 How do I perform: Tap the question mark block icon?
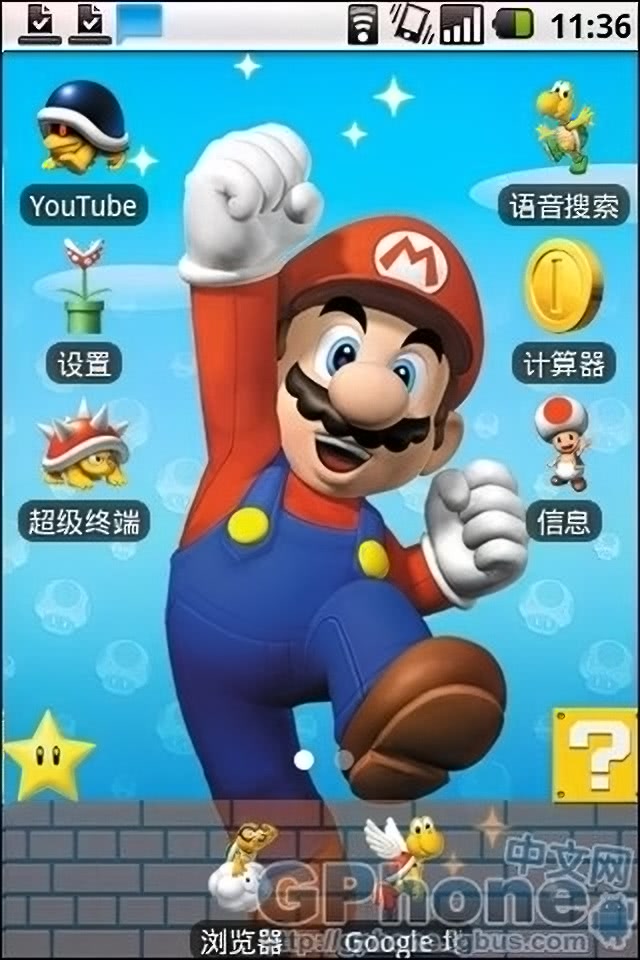click(595, 754)
